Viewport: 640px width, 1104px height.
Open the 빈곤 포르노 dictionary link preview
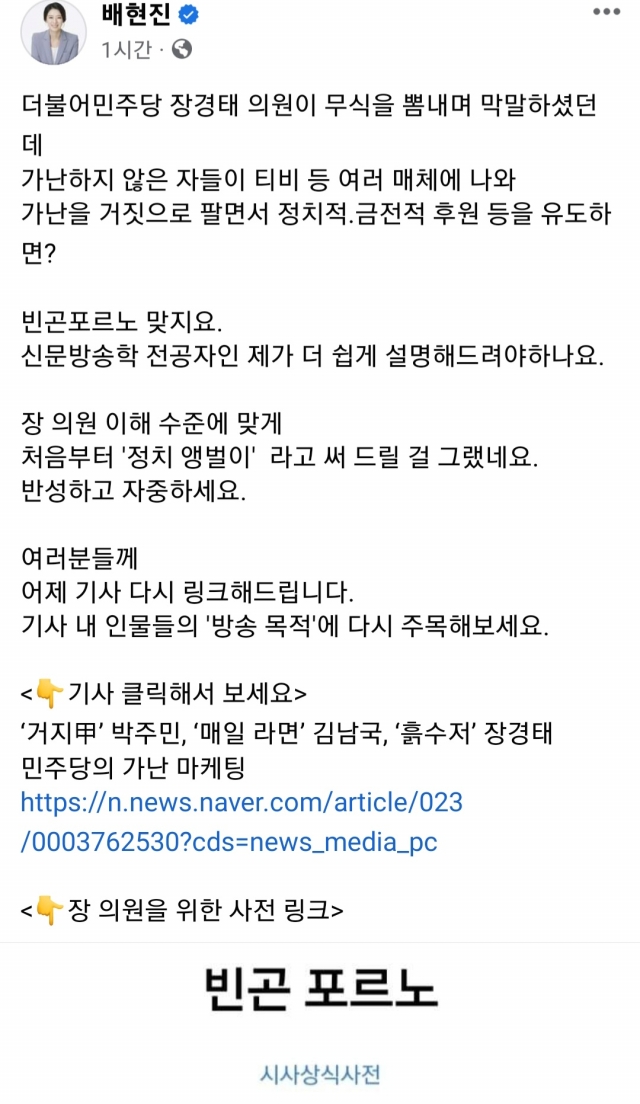[x=320, y=1020]
